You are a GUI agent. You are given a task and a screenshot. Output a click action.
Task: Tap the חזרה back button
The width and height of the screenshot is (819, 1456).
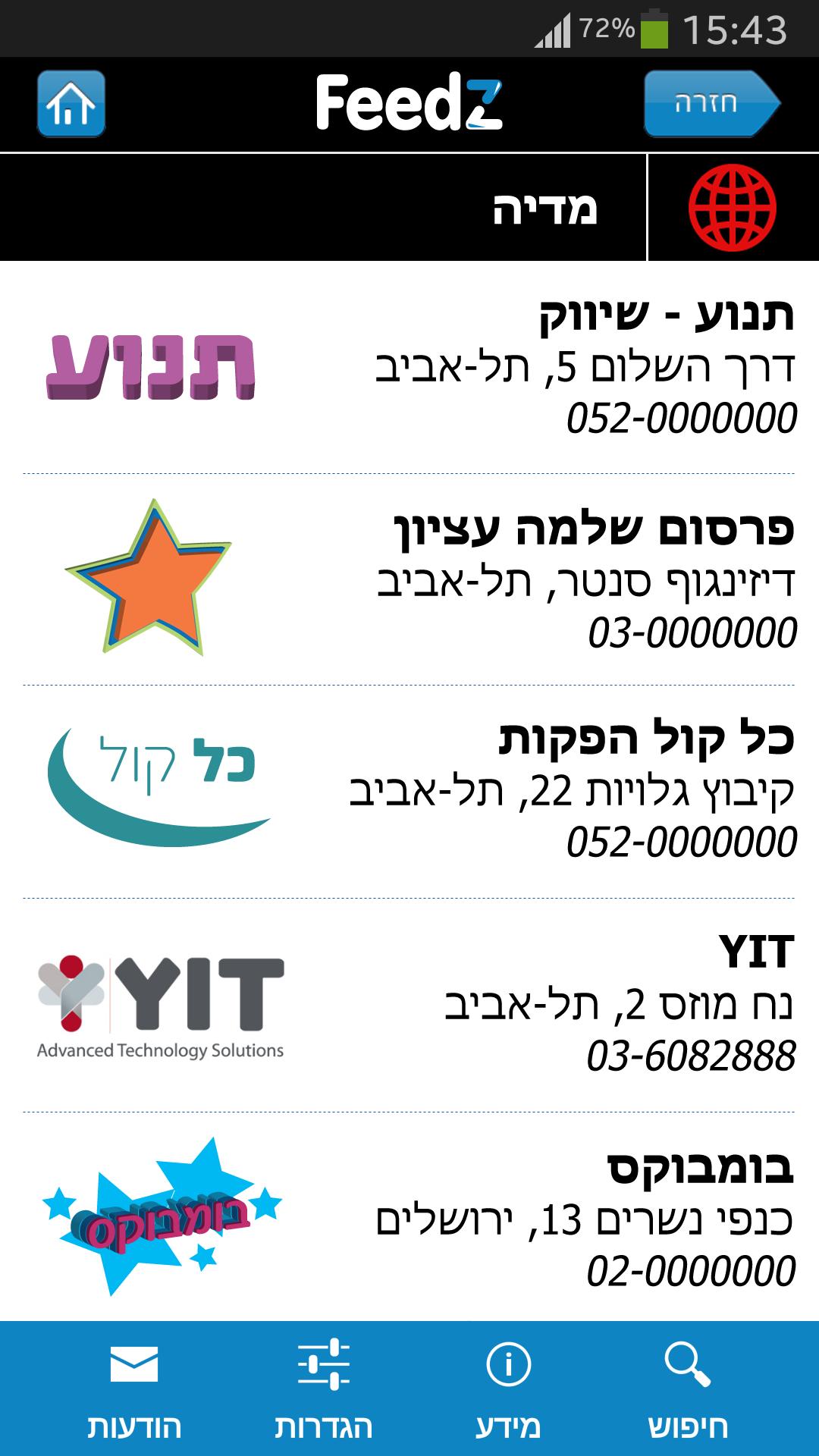coord(711,104)
